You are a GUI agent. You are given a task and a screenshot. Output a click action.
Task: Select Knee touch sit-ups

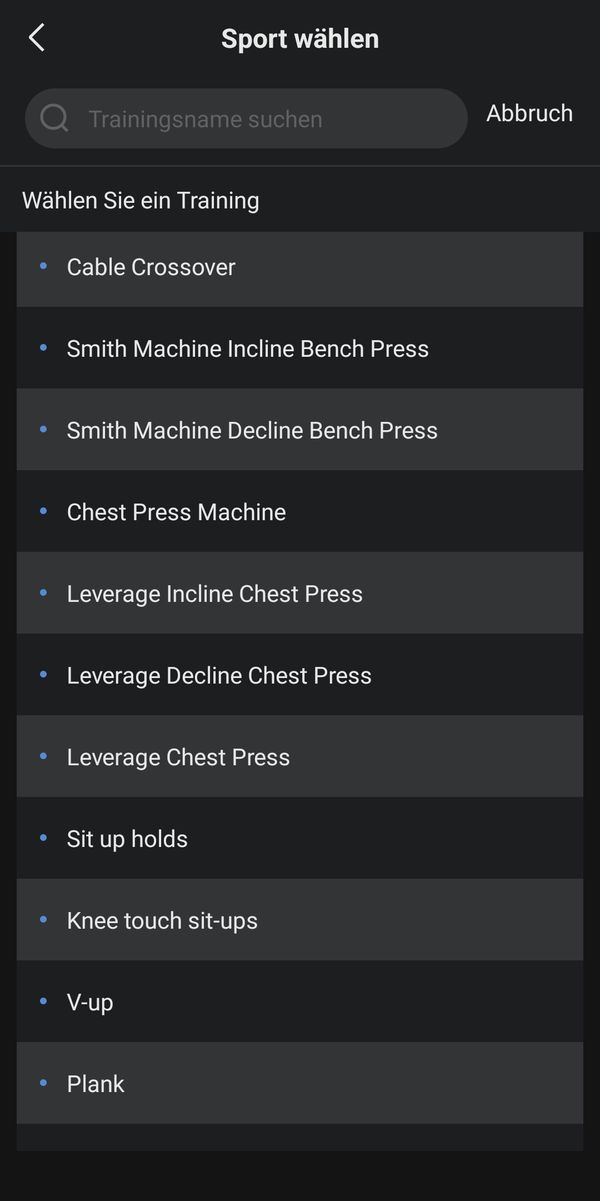(300, 920)
